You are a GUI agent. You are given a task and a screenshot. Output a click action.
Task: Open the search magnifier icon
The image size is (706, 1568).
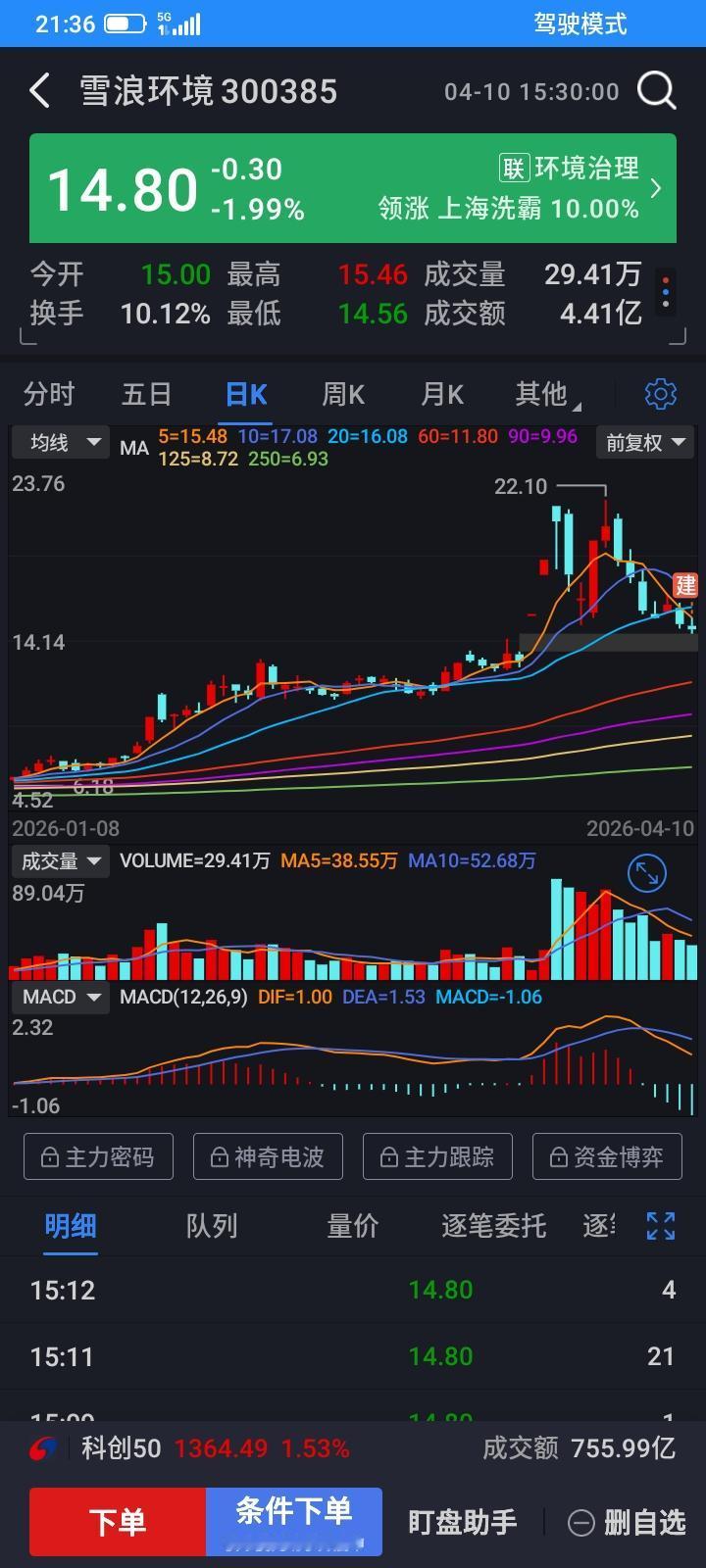(x=656, y=90)
